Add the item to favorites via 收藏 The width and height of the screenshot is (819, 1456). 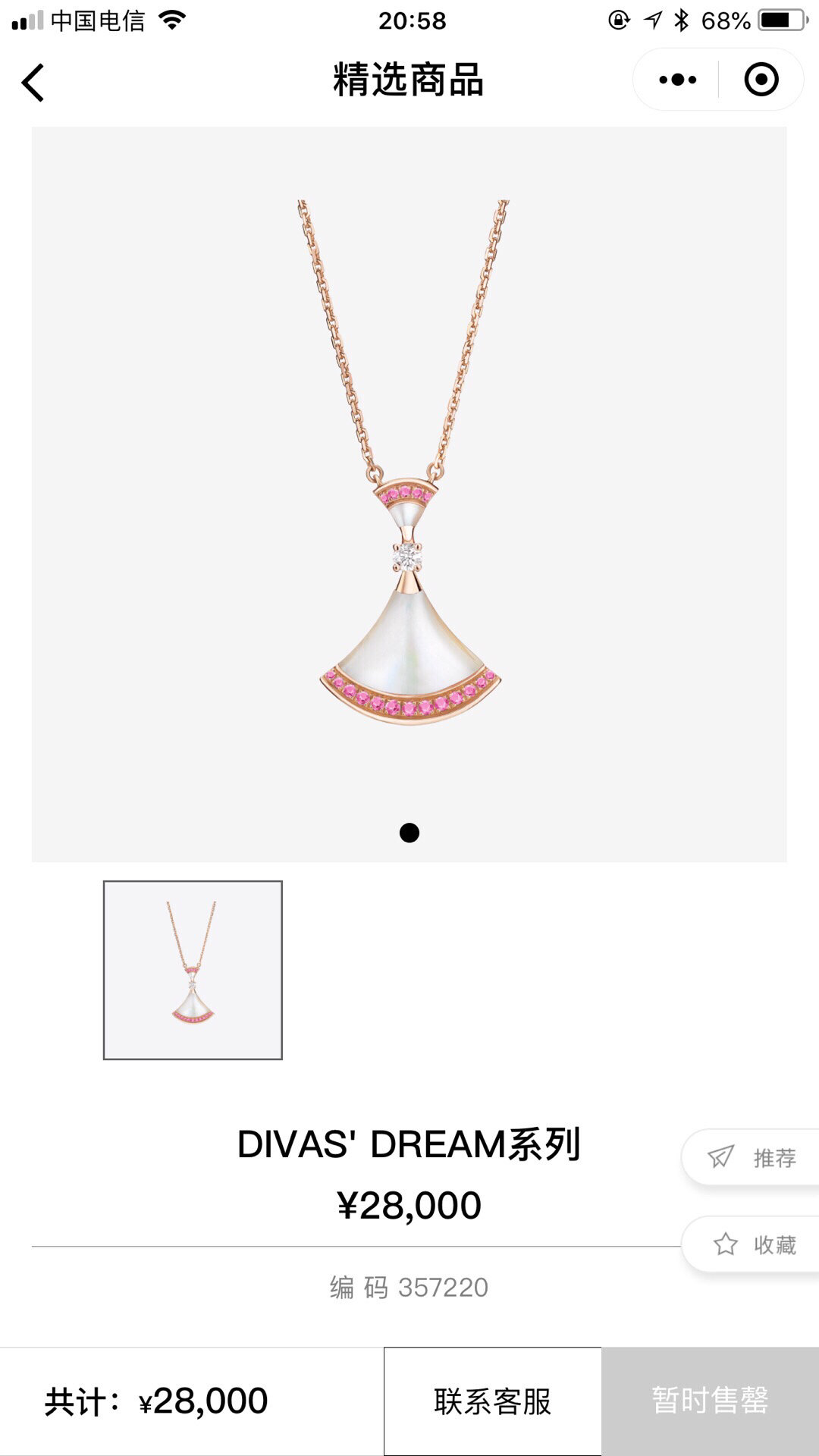coord(752,1244)
